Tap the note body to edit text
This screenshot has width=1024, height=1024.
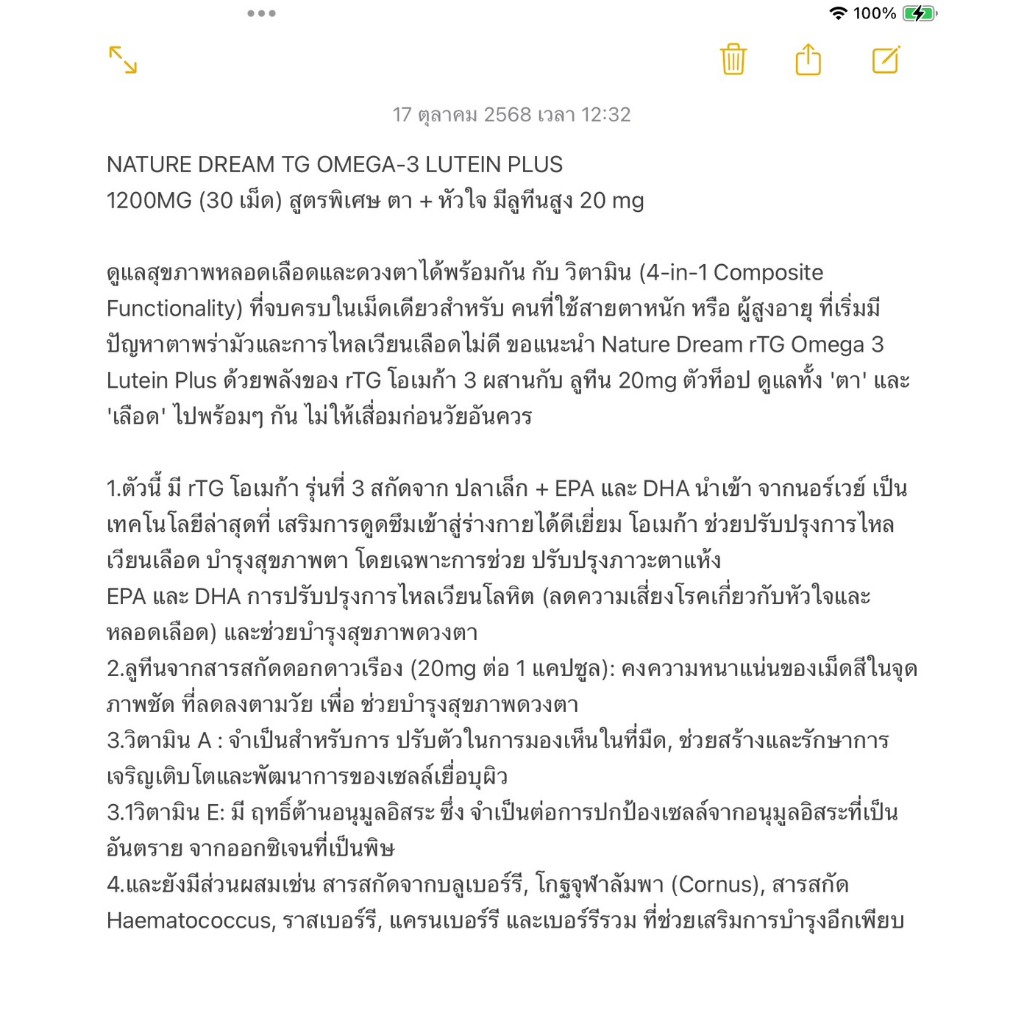(x=512, y=542)
